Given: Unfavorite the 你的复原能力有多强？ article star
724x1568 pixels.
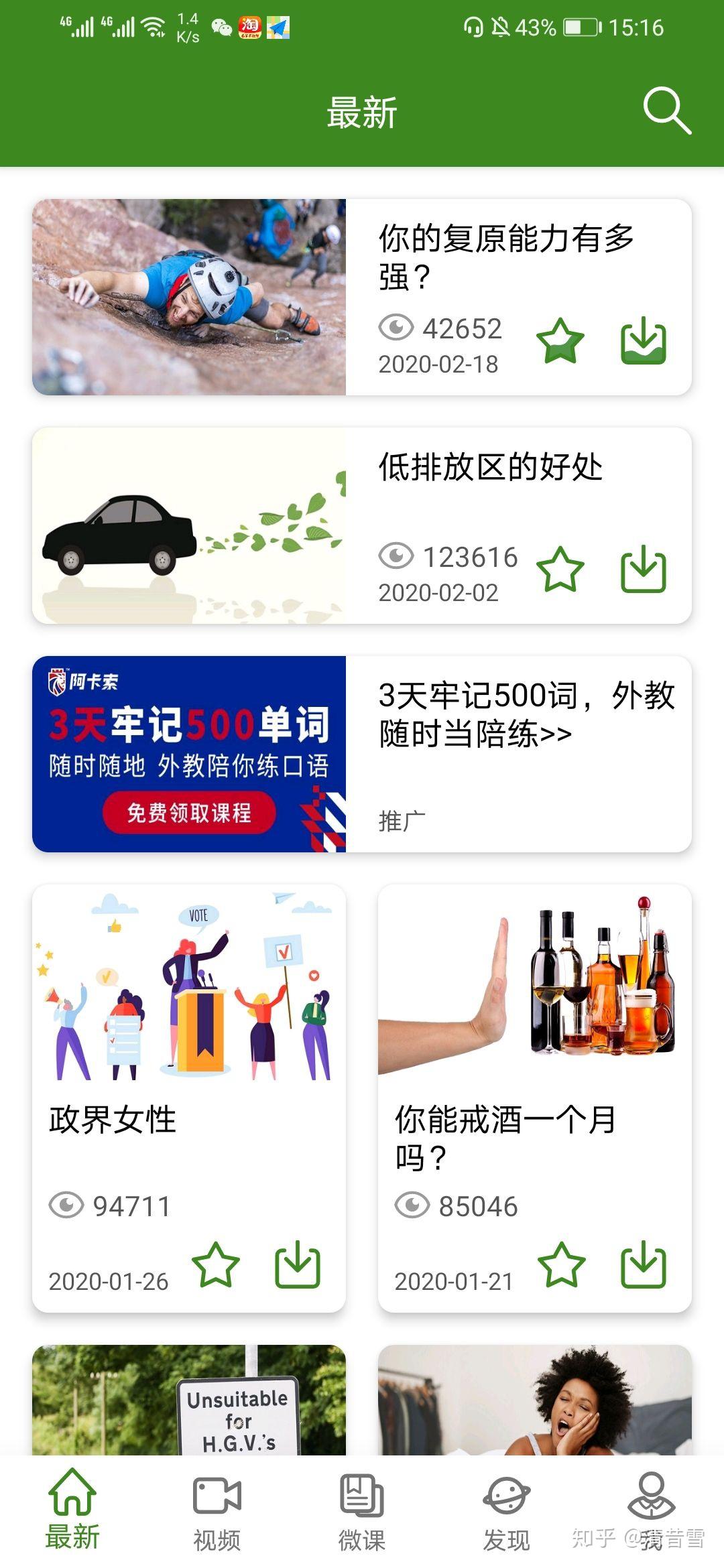Looking at the screenshot, I should click(x=560, y=341).
